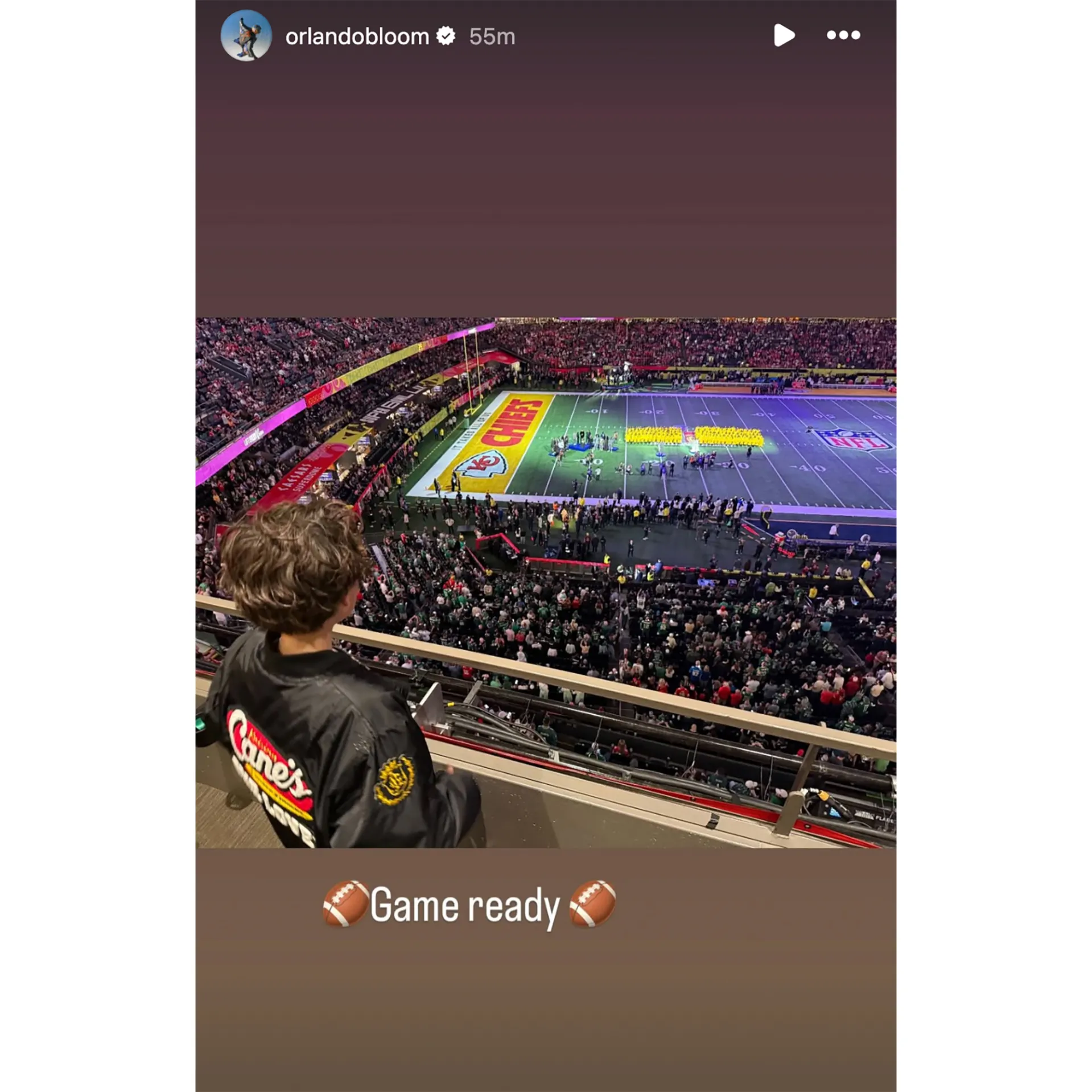The height and width of the screenshot is (1092, 1092).
Task: Tap the orlandobloom username
Action: [x=357, y=36]
